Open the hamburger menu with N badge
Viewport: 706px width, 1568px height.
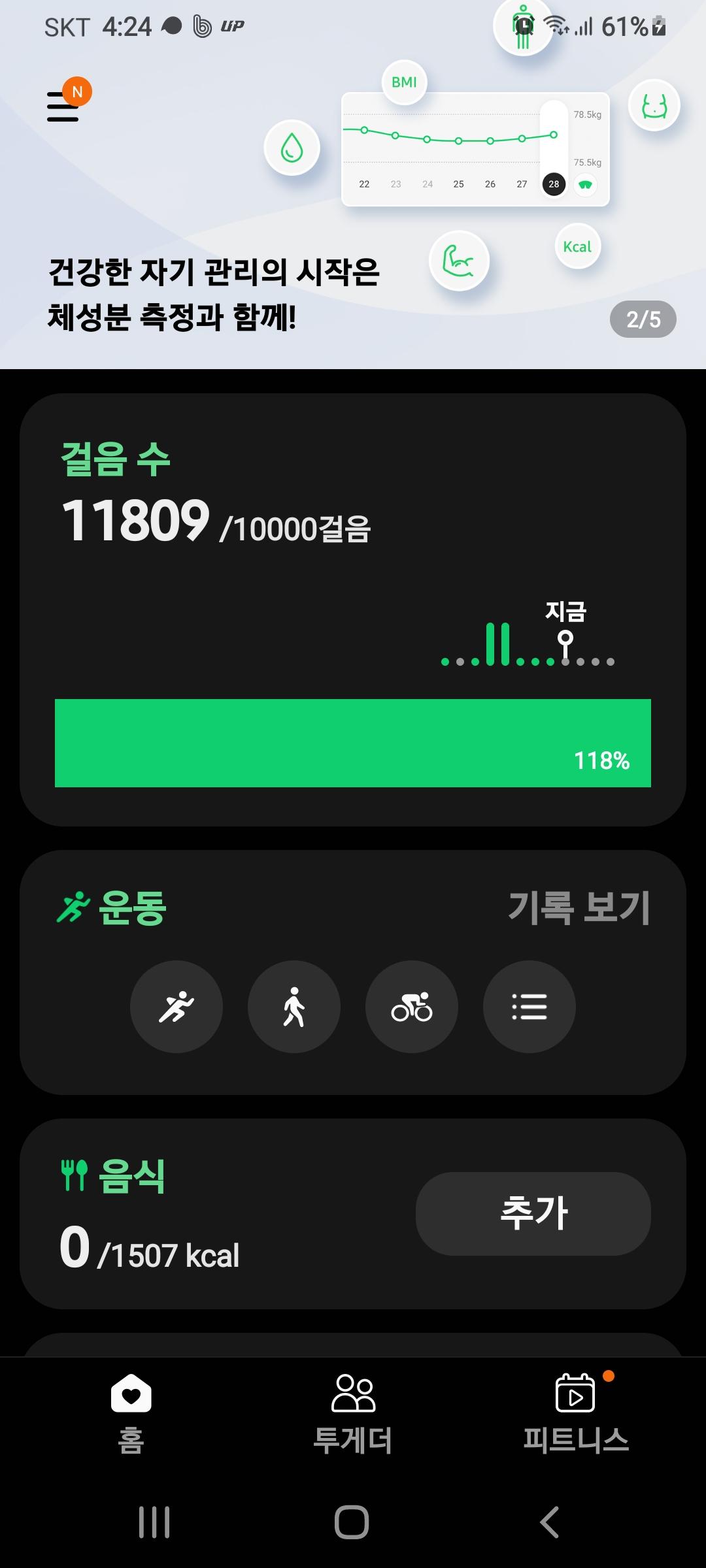64,106
